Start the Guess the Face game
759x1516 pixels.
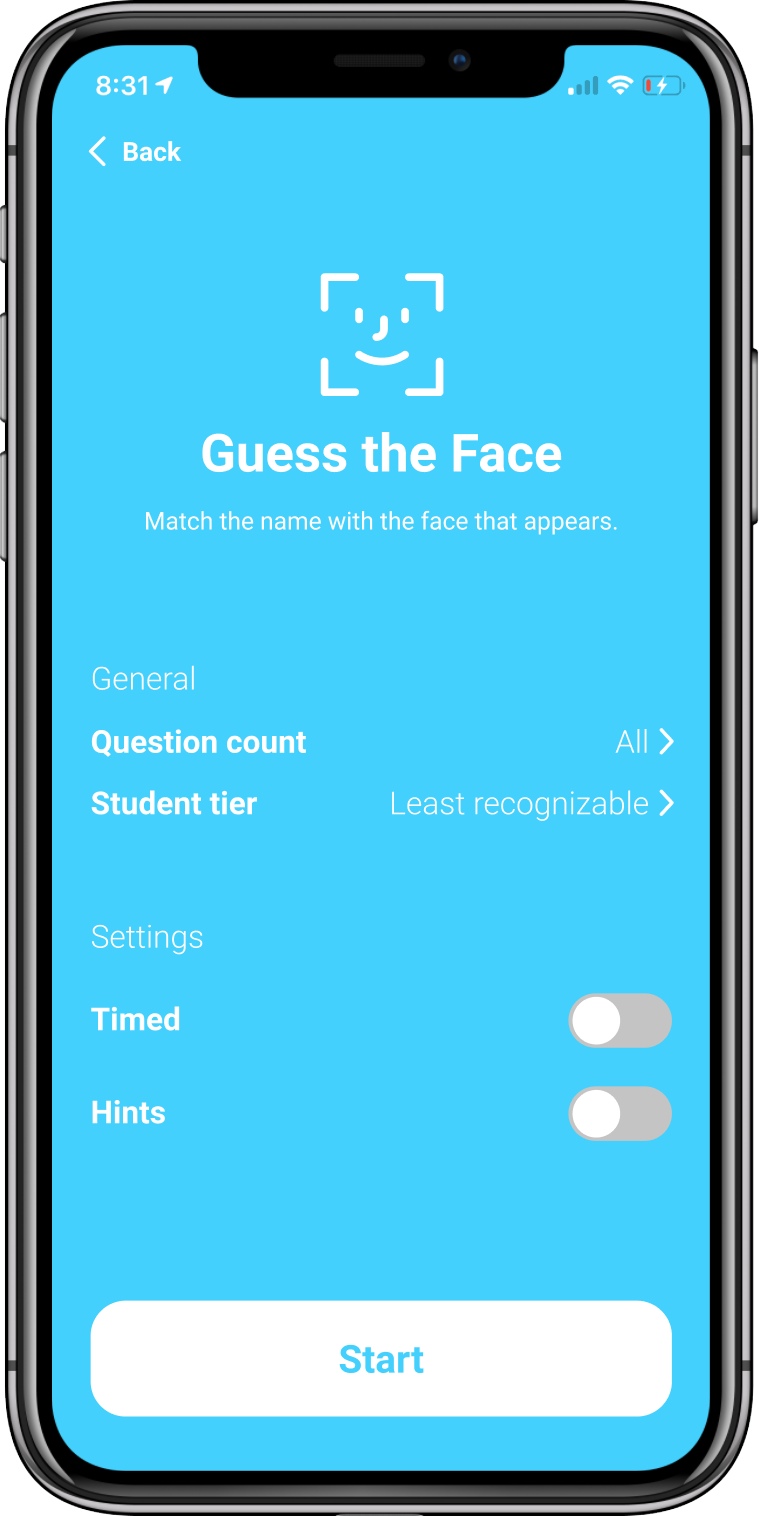[381, 1358]
